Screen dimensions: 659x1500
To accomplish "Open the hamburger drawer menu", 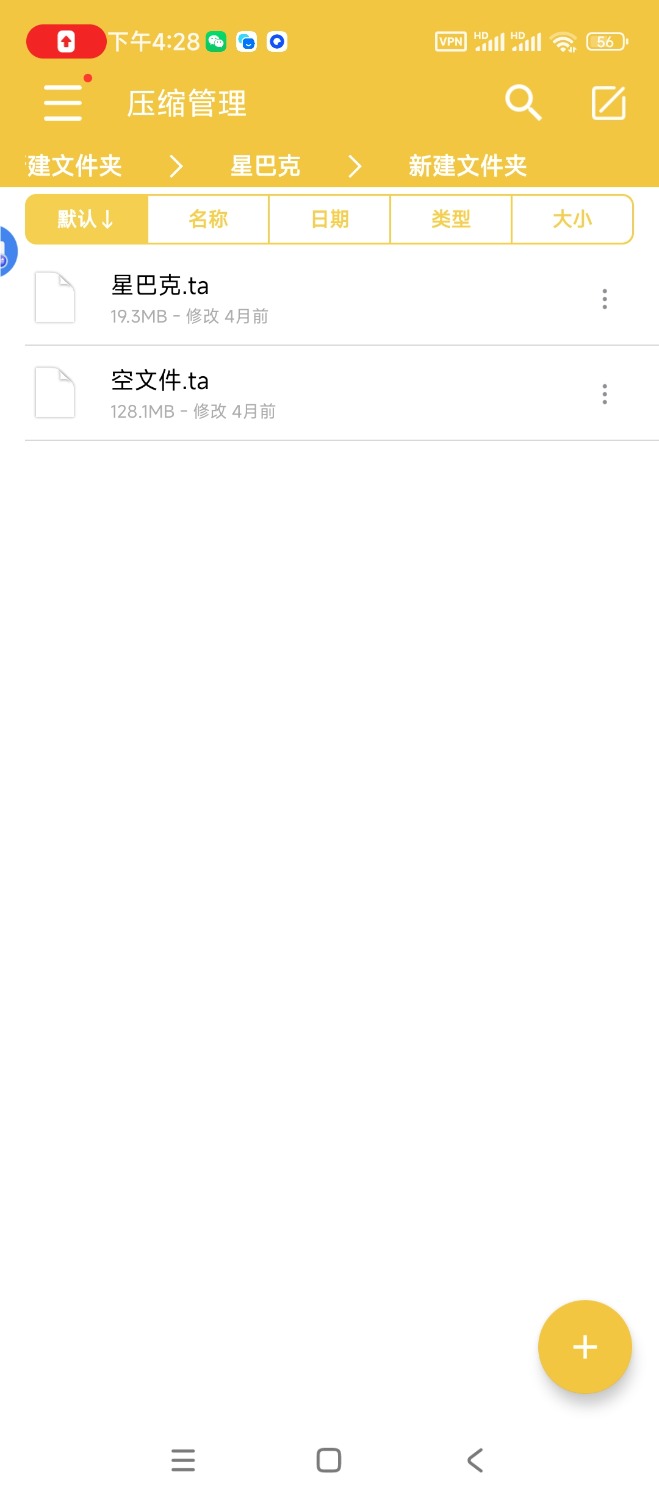I will 63,103.
